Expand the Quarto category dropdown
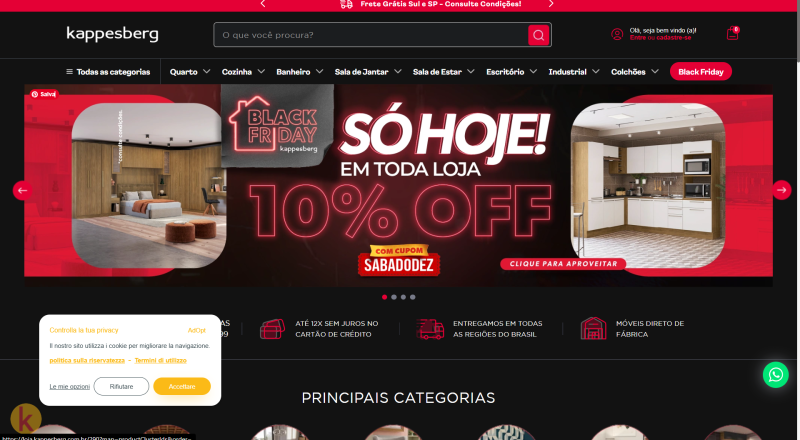The image size is (800, 440). coord(189,72)
